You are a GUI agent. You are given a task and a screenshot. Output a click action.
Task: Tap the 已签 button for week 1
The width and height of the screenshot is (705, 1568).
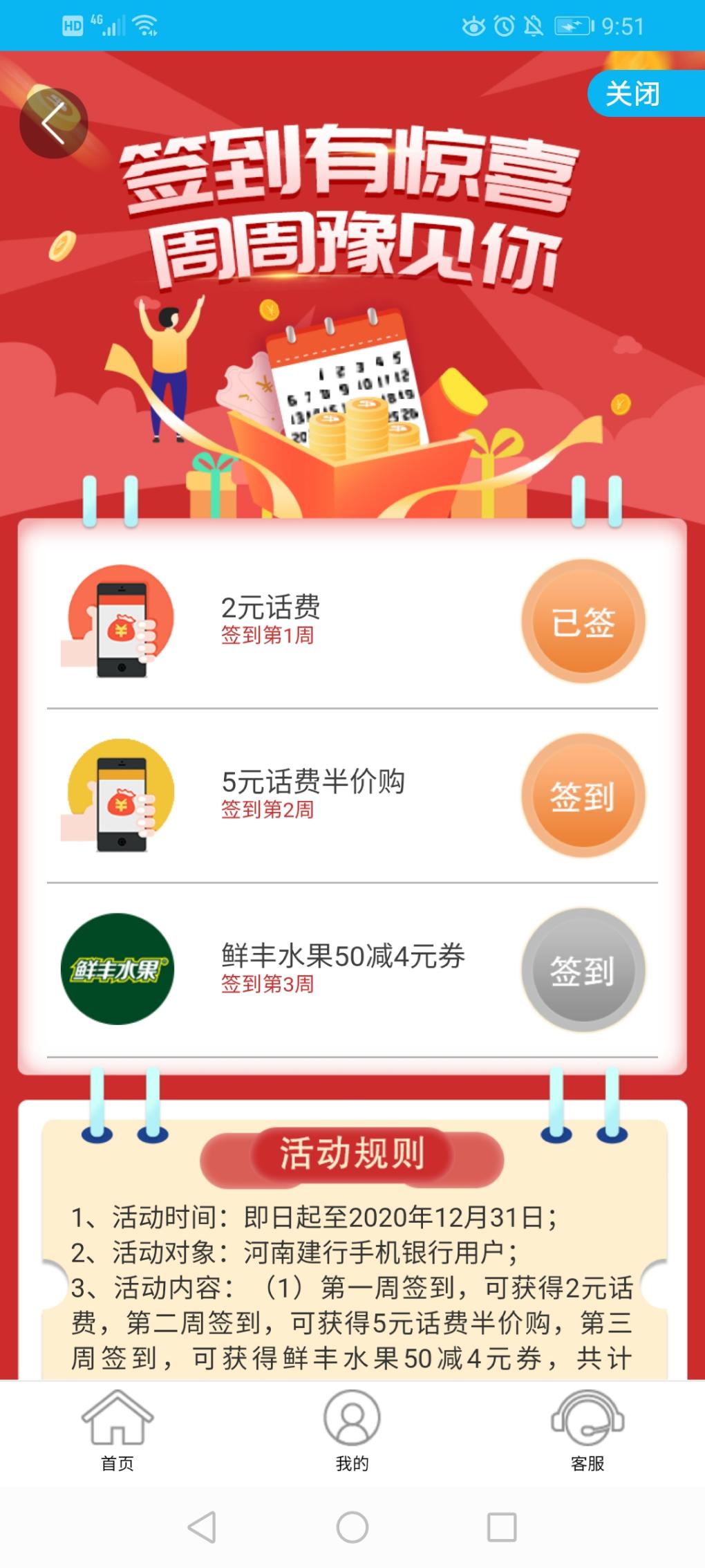point(583,621)
